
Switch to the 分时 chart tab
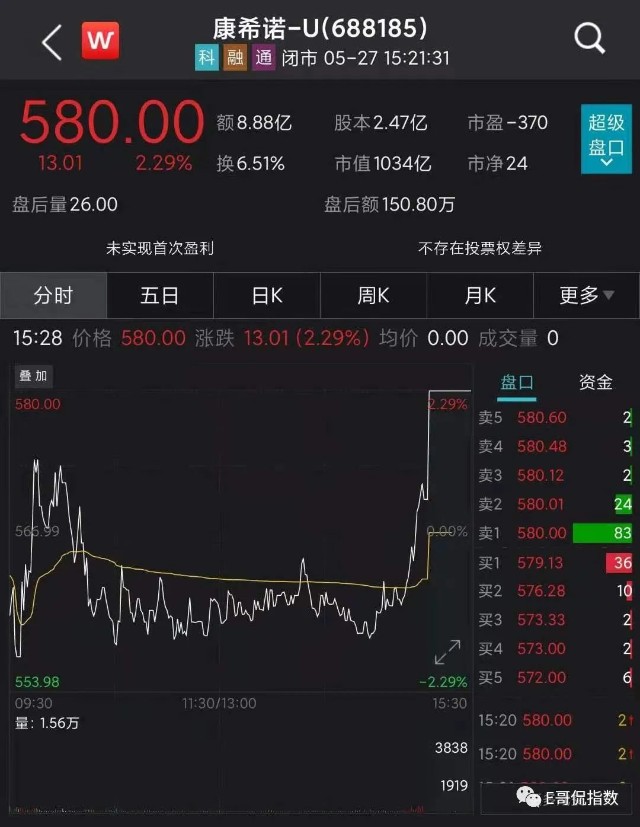point(54,295)
